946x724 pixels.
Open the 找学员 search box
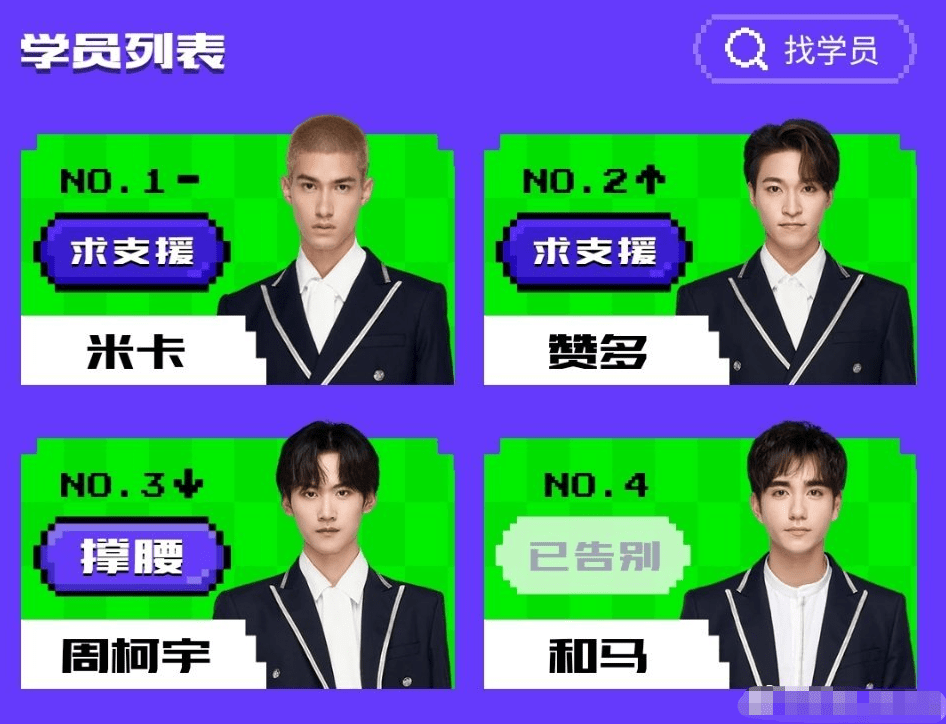pos(805,48)
